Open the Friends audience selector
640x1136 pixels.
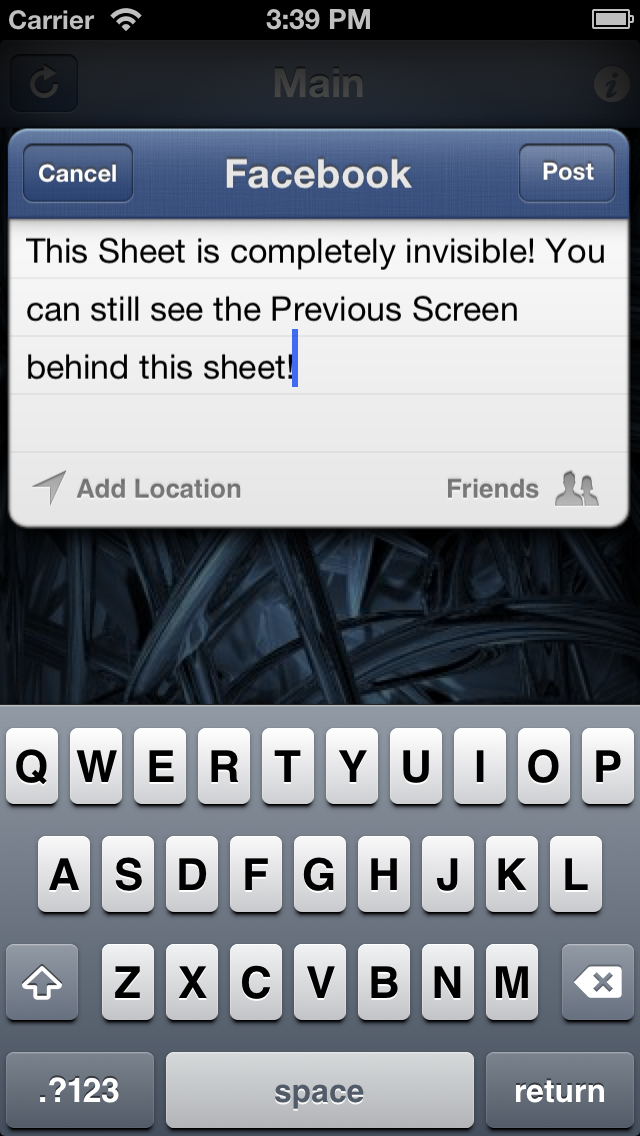(523, 489)
